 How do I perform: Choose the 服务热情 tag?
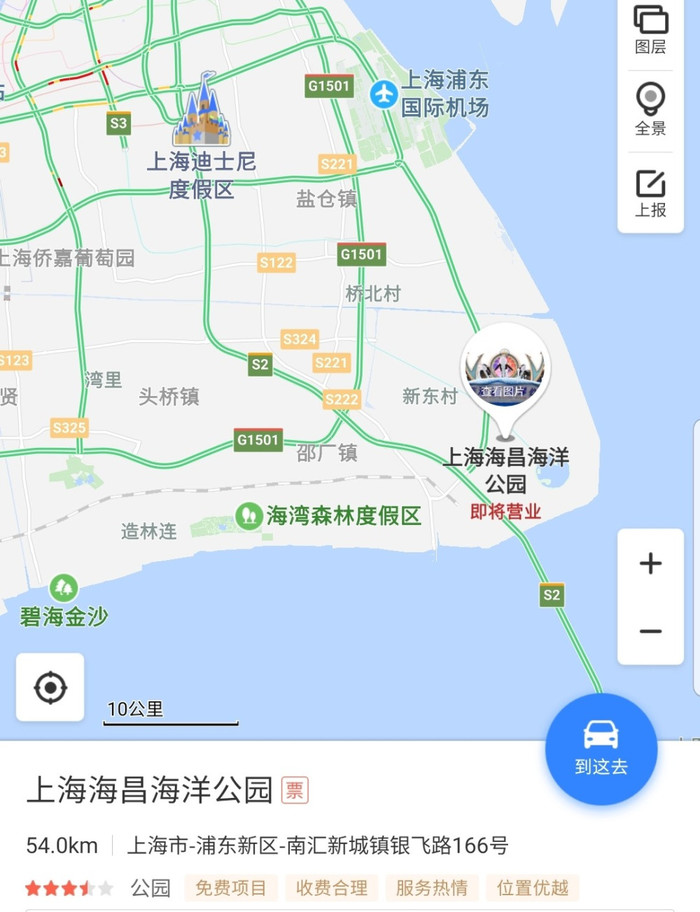coord(431,887)
